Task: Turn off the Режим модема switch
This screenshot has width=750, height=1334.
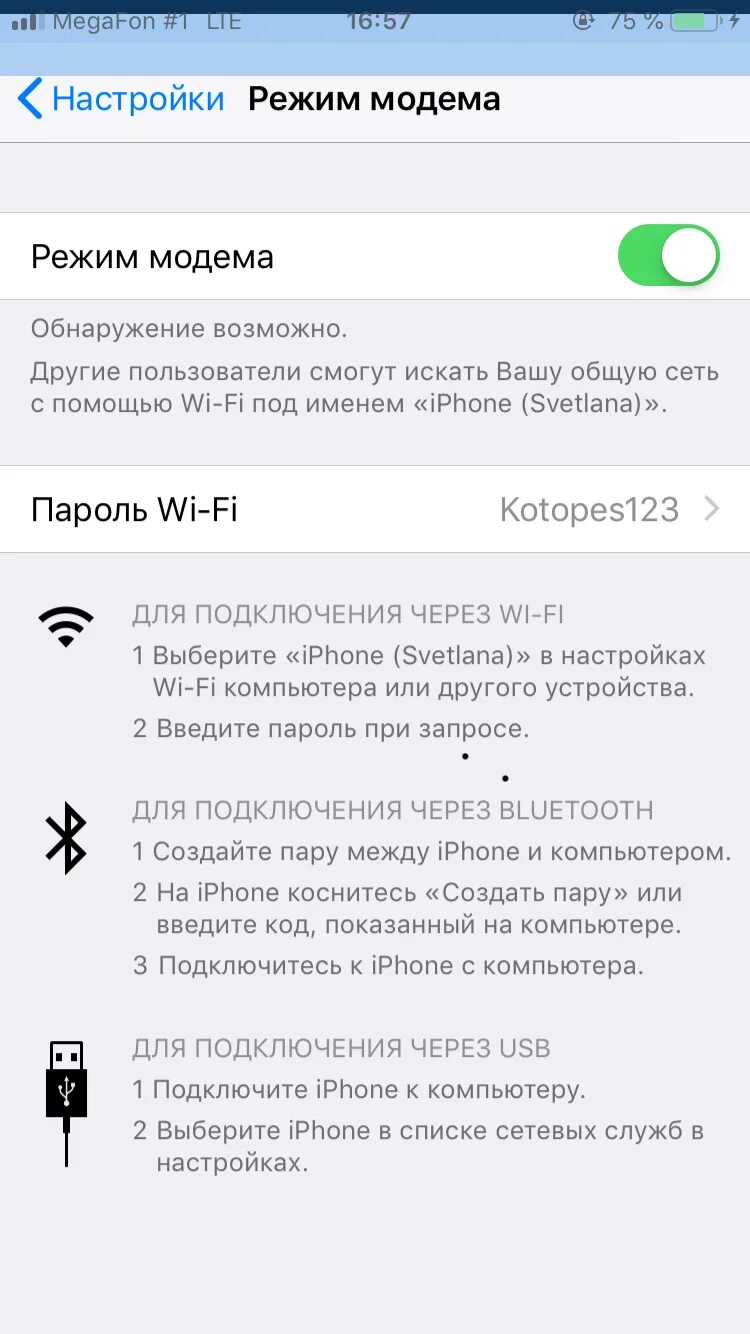Action: tap(668, 256)
